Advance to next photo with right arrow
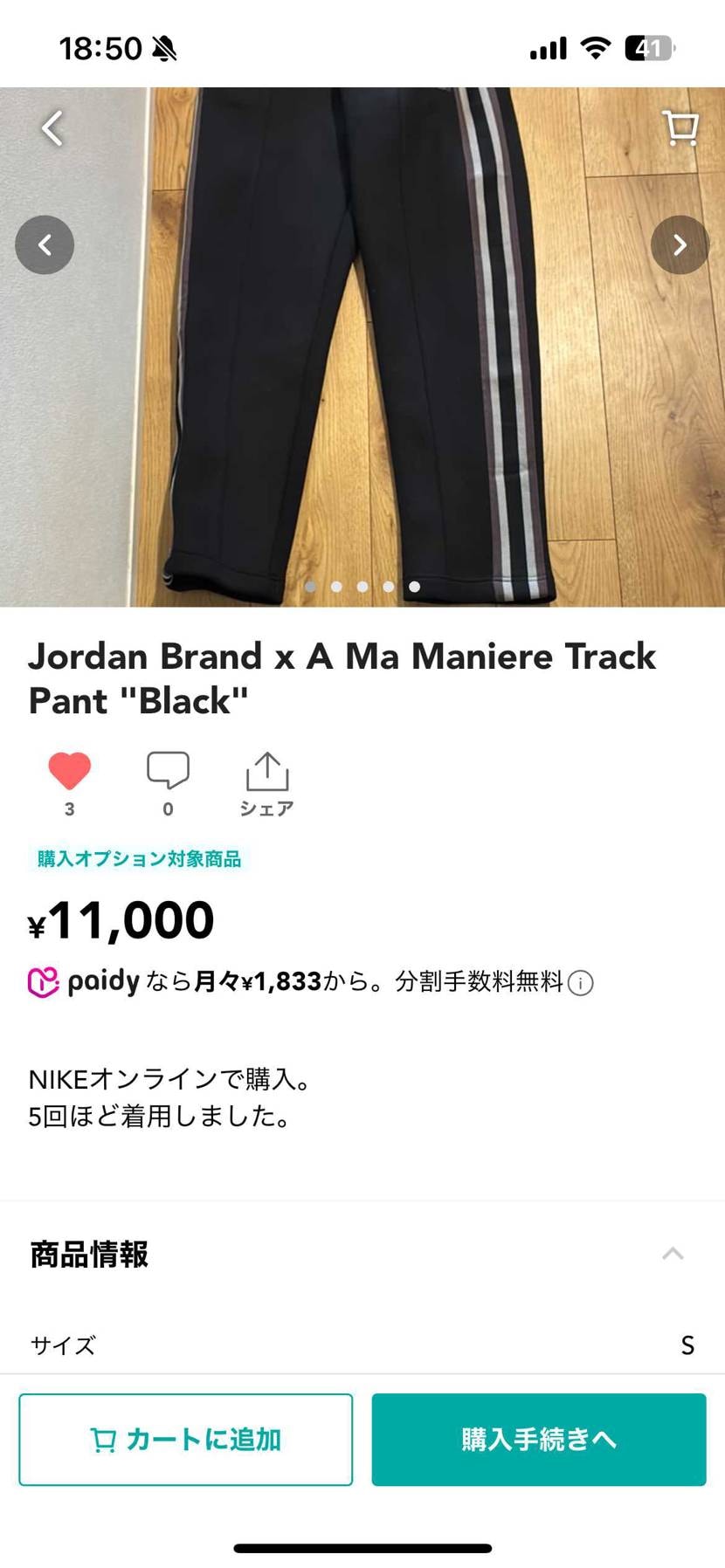This screenshot has height=1568, width=725. click(680, 245)
